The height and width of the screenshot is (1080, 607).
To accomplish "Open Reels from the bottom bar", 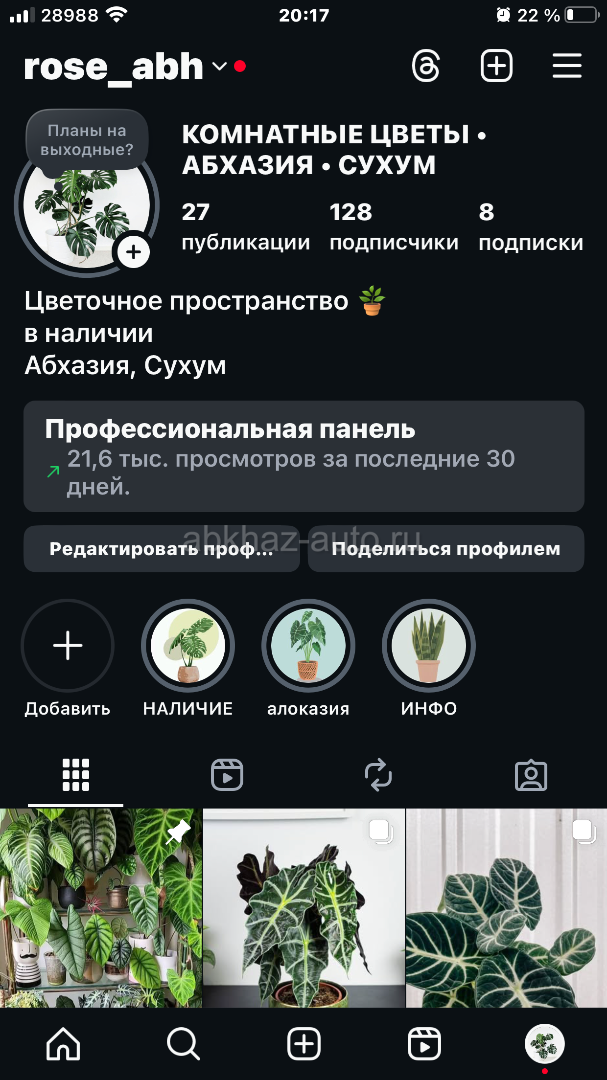I will point(424,1044).
